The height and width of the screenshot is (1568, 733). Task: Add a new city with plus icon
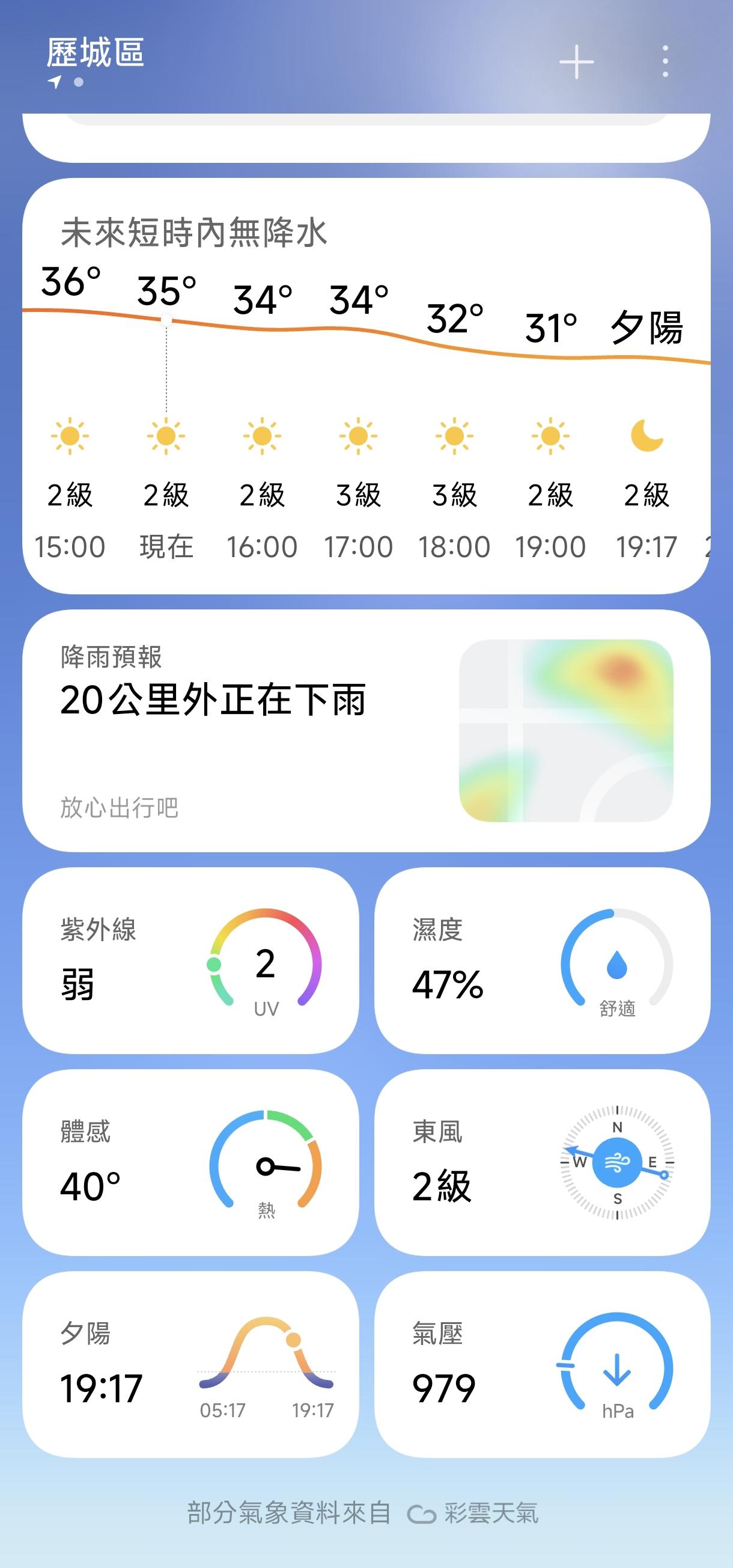576,61
